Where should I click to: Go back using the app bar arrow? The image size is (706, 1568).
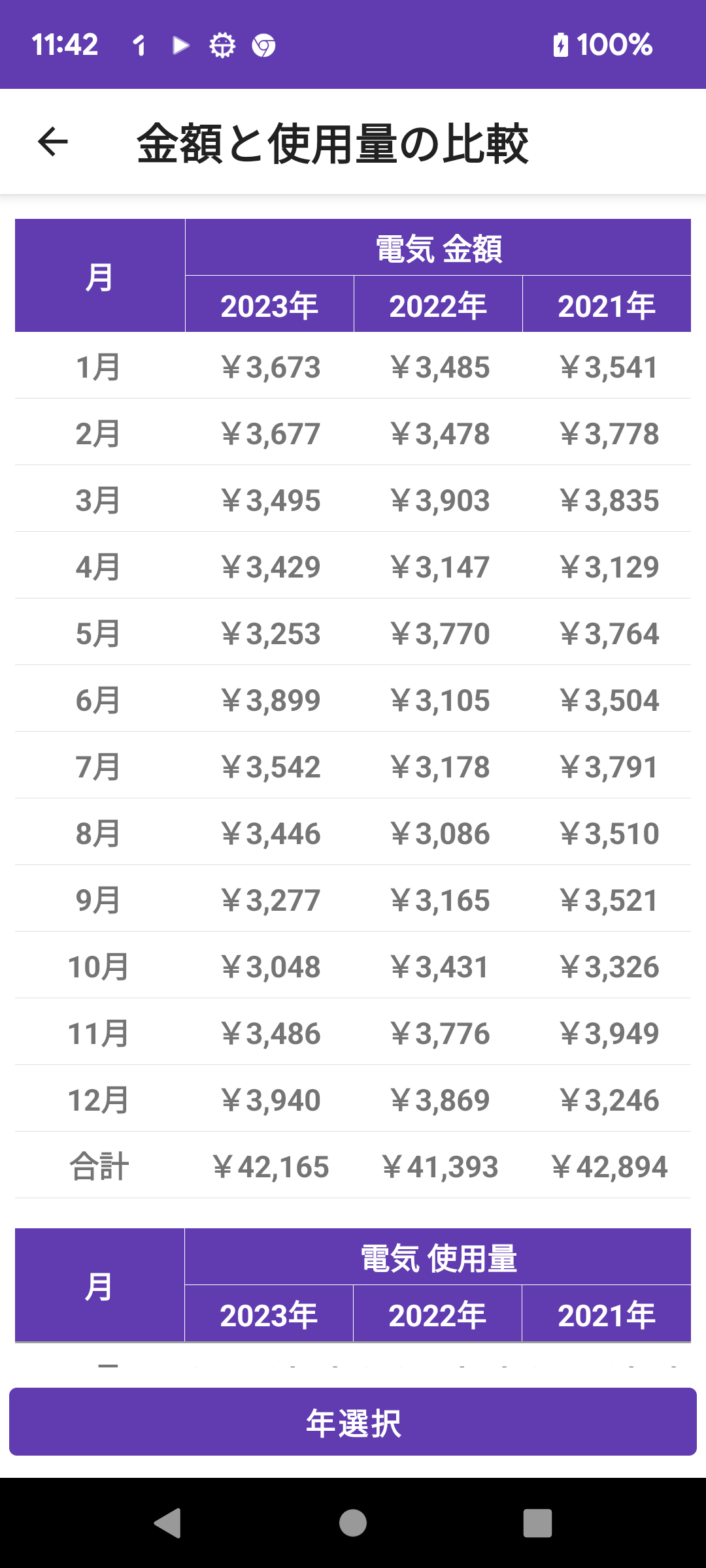coord(53,142)
